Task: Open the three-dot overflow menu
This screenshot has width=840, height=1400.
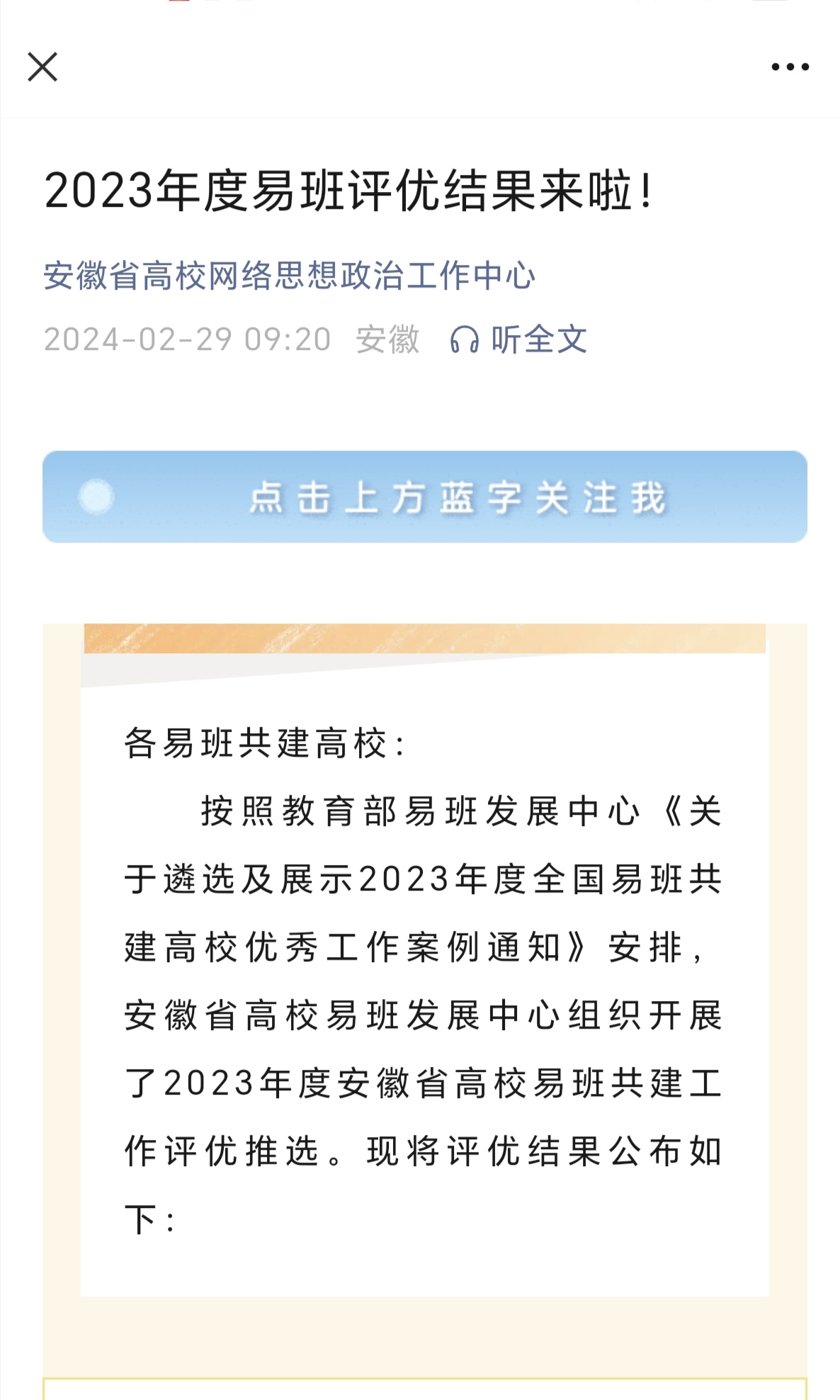Action: (x=790, y=67)
